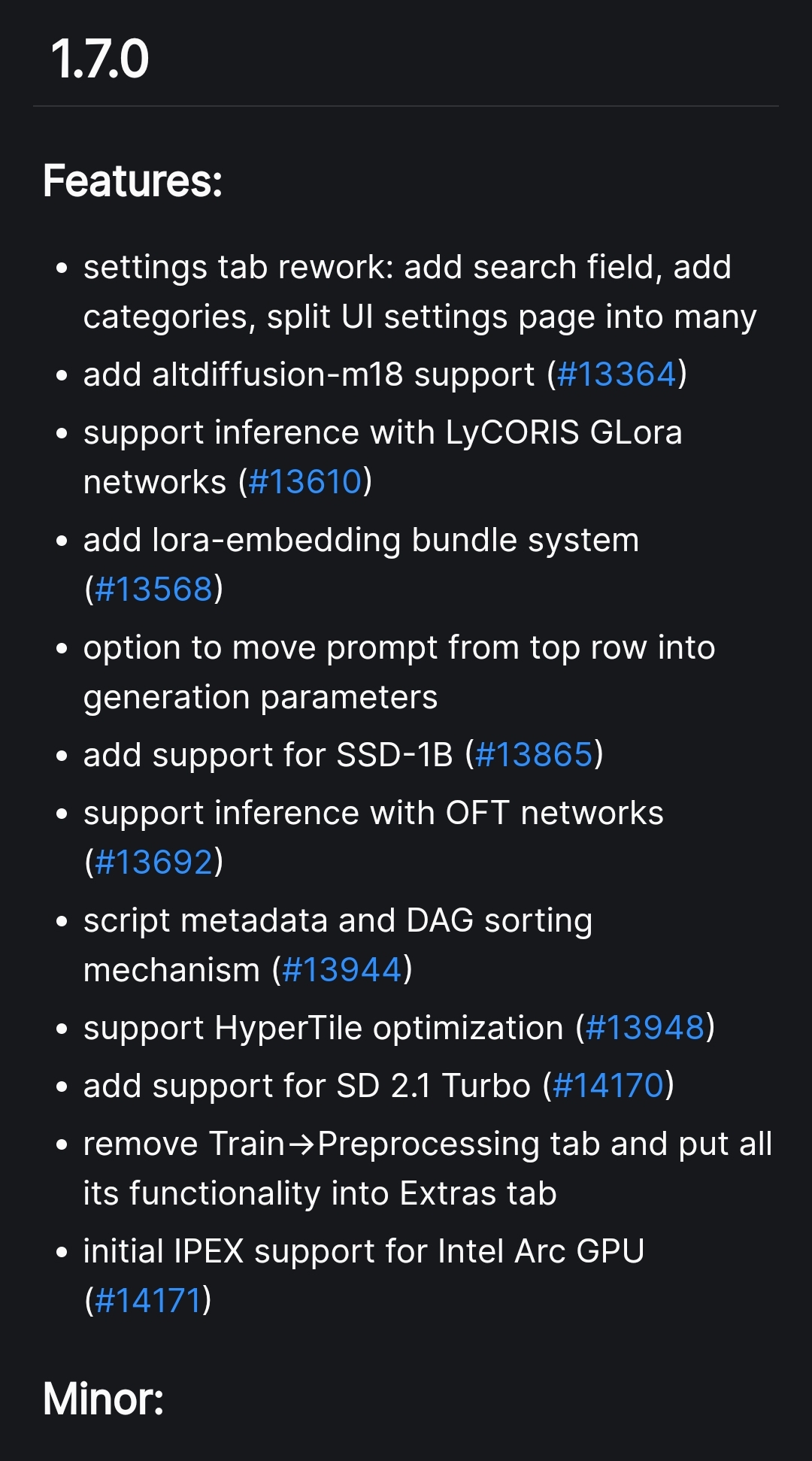812x1461 pixels.
Task: Open the #13692 OFT networks link
Action: coord(154,862)
